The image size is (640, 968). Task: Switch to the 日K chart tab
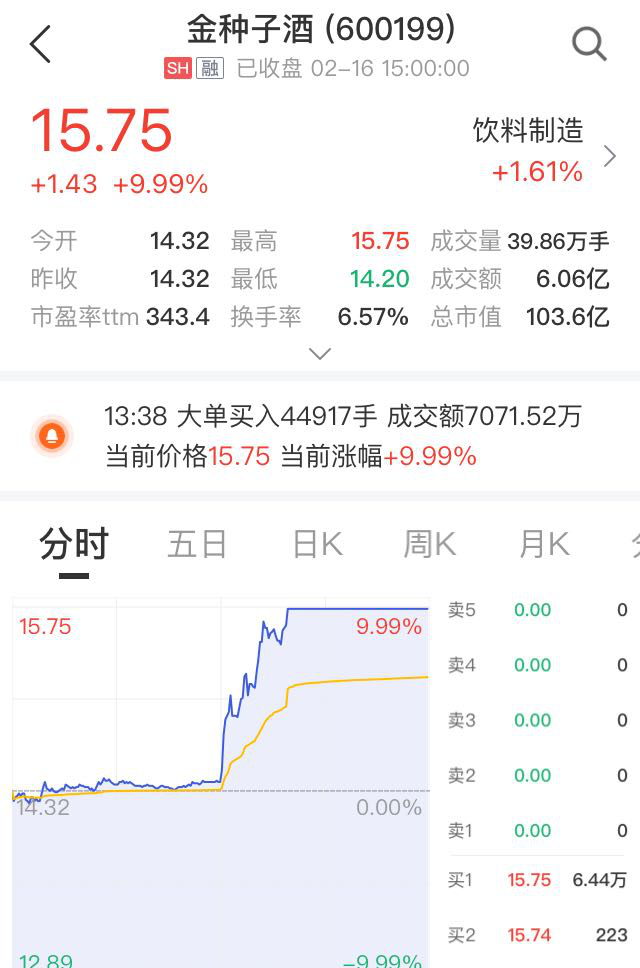pos(318,545)
